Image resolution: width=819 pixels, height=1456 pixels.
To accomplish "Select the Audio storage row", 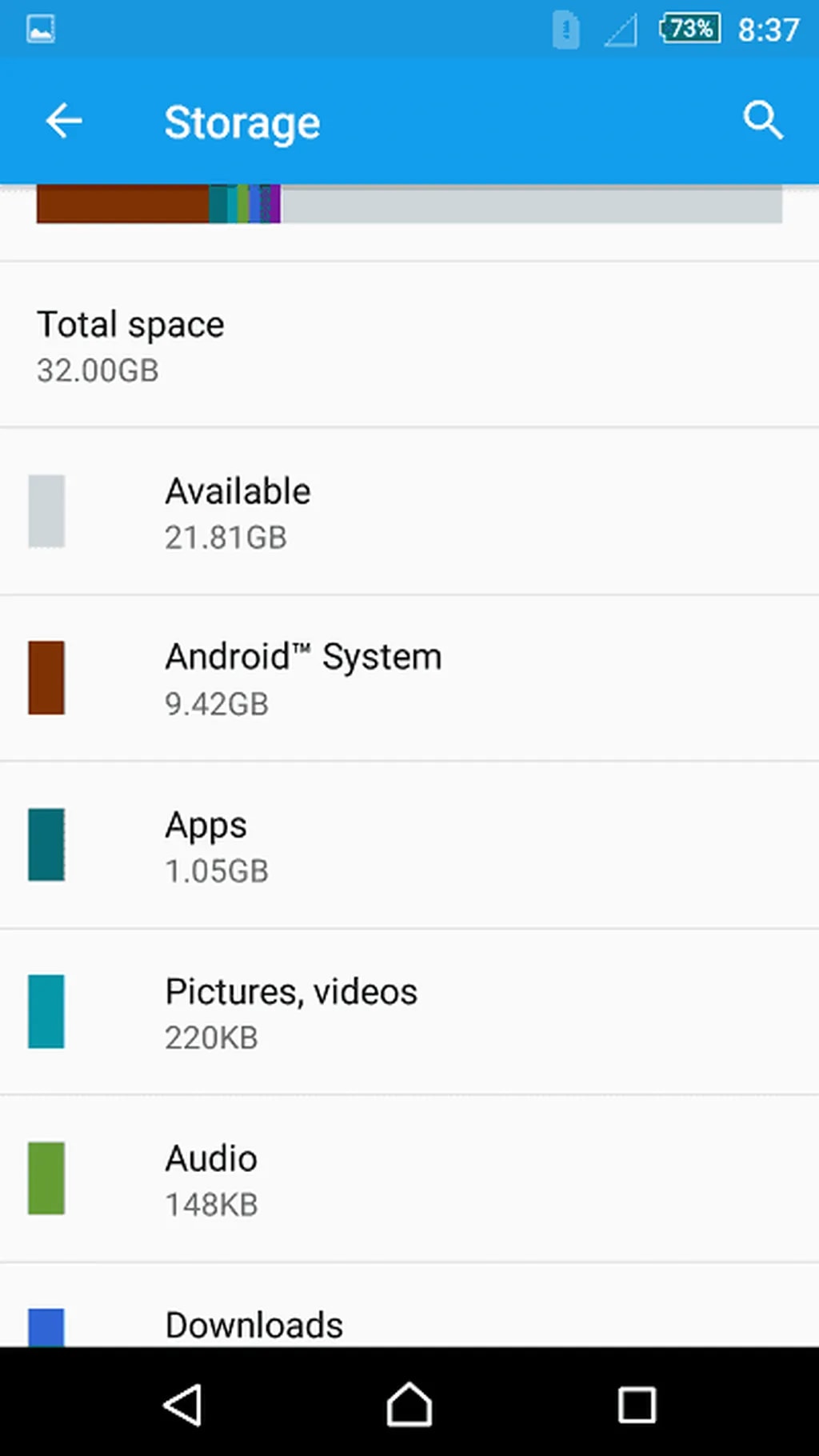I will [408, 1179].
